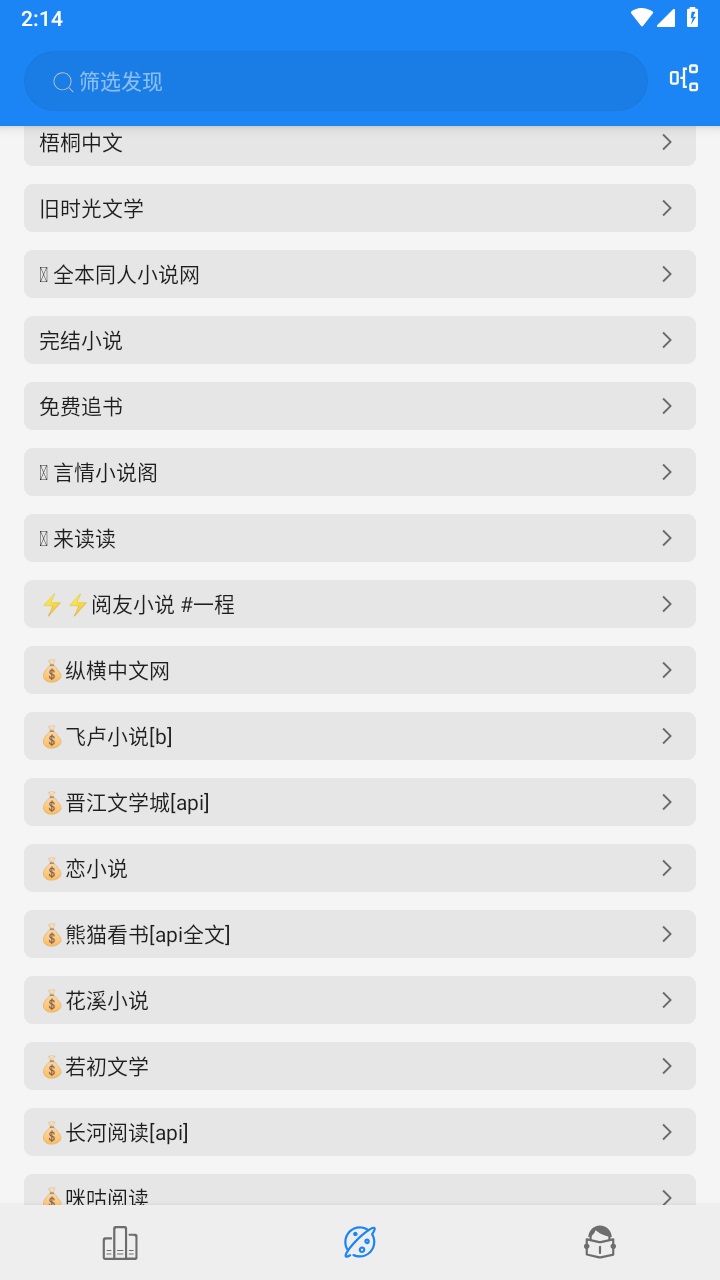Image resolution: width=720 pixels, height=1280 pixels.
Task: Expand the 梧桐中文 source entry
Action: coord(360,142)
